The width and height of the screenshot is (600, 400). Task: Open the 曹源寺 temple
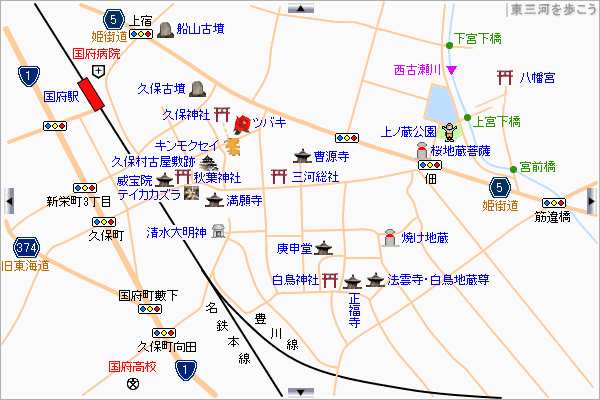301,156
